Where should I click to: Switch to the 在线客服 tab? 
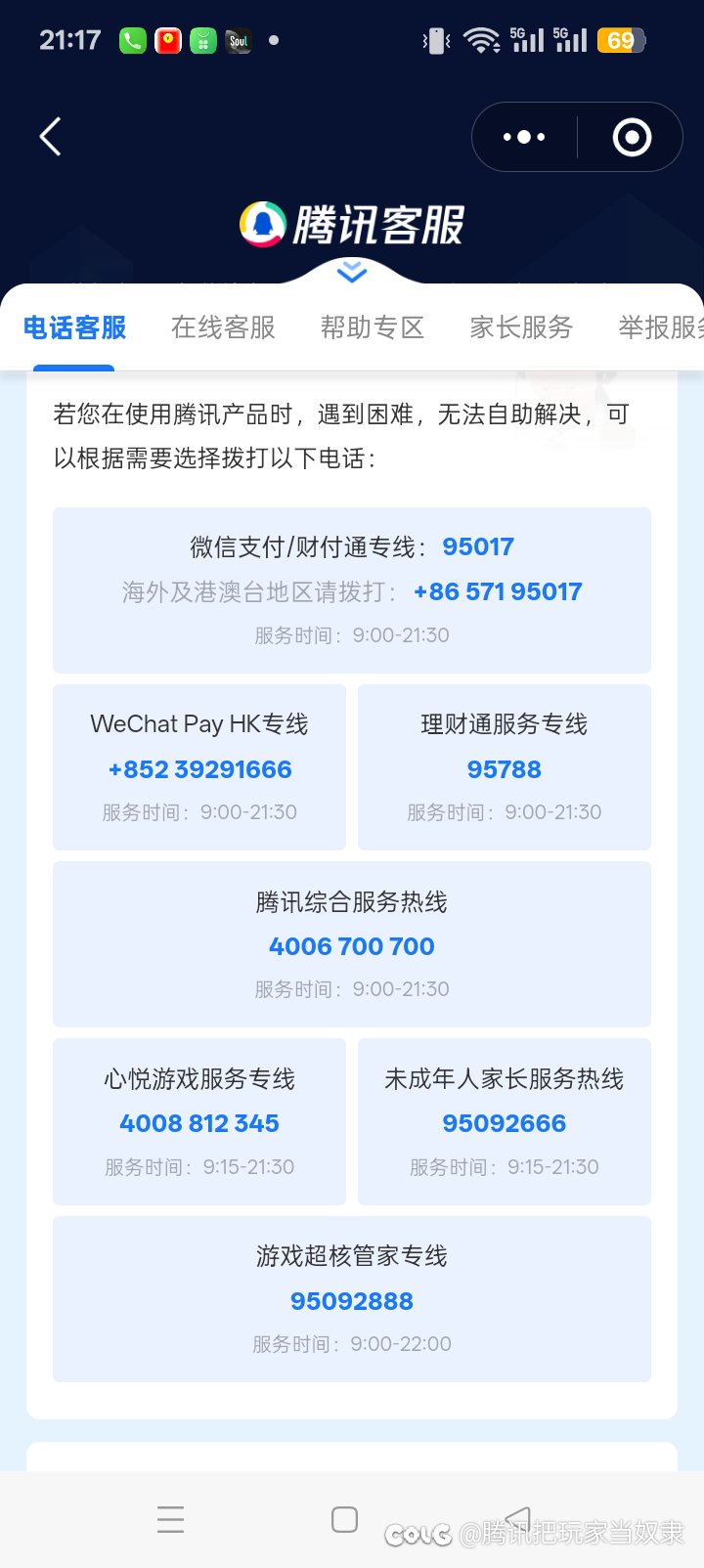click(223, 327)
